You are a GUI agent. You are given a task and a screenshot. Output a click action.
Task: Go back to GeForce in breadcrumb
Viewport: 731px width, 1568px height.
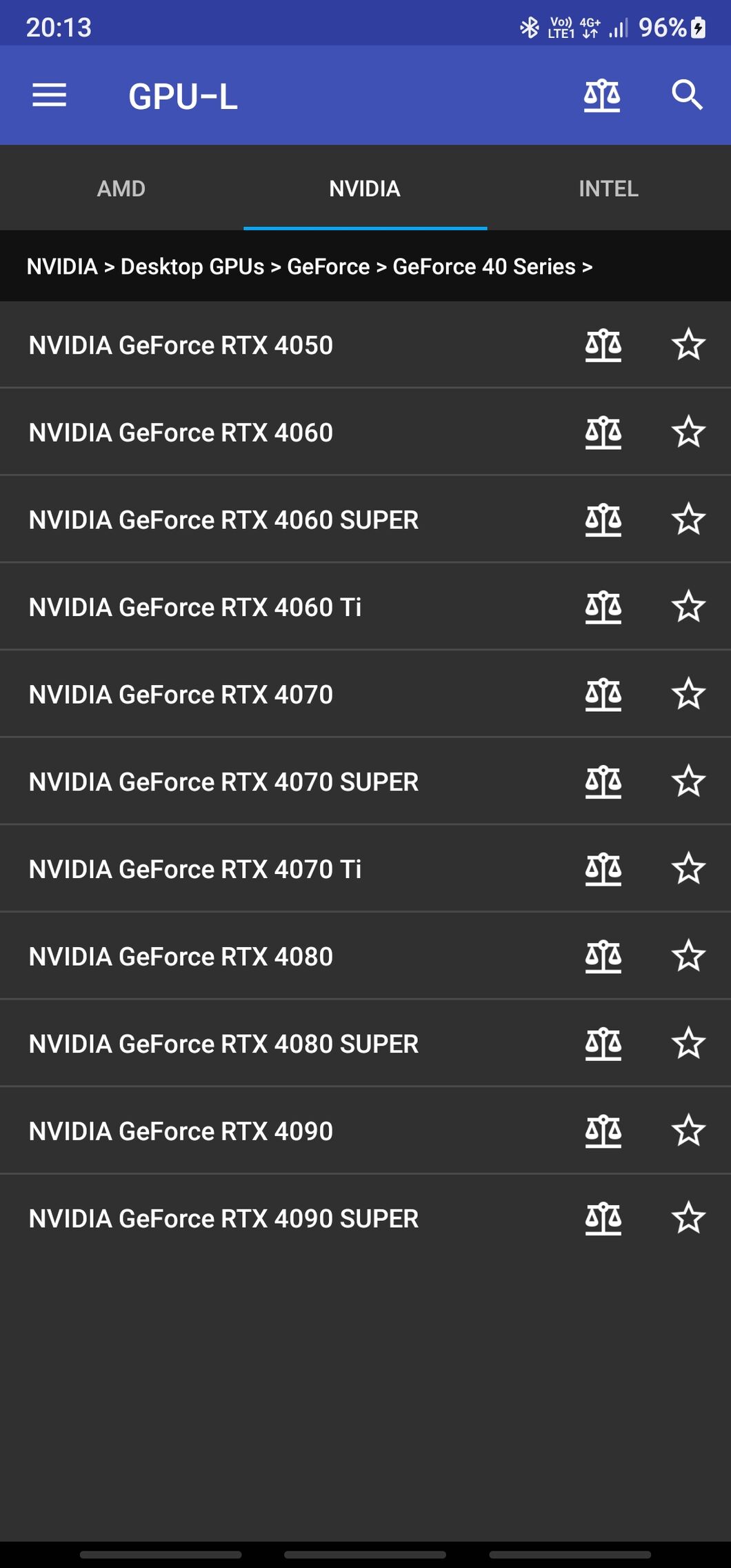[x=328, y=266]
